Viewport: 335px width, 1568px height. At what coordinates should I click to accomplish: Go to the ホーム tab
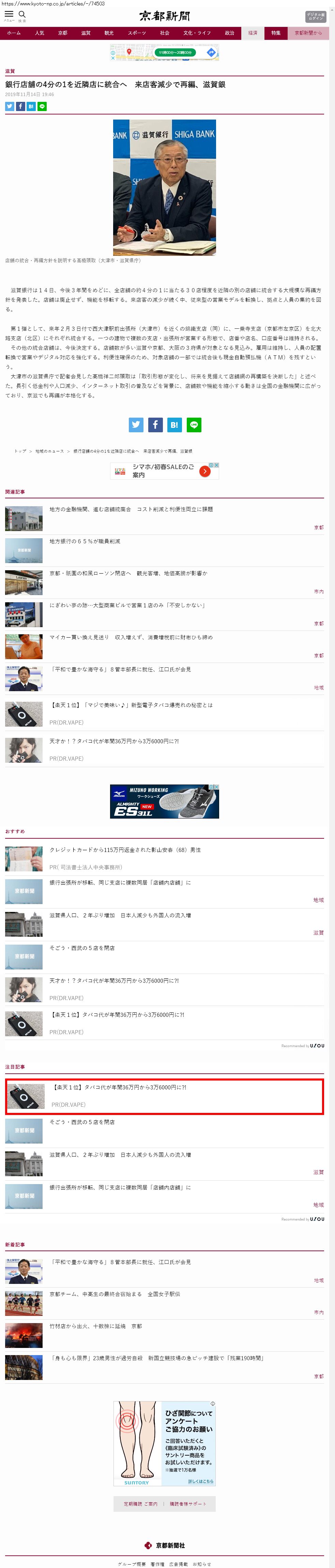click(13, 33)
